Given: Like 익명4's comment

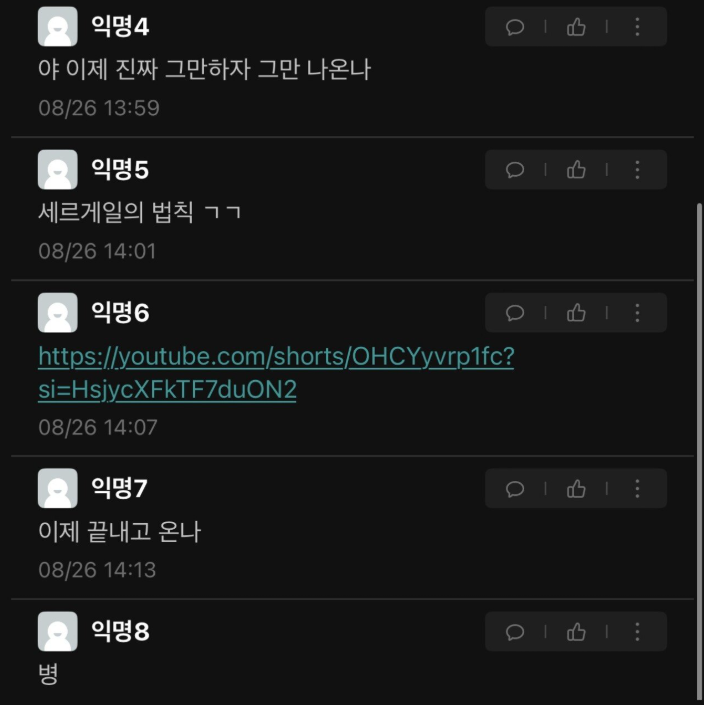Looking at the screenshot, I should 576,27.
